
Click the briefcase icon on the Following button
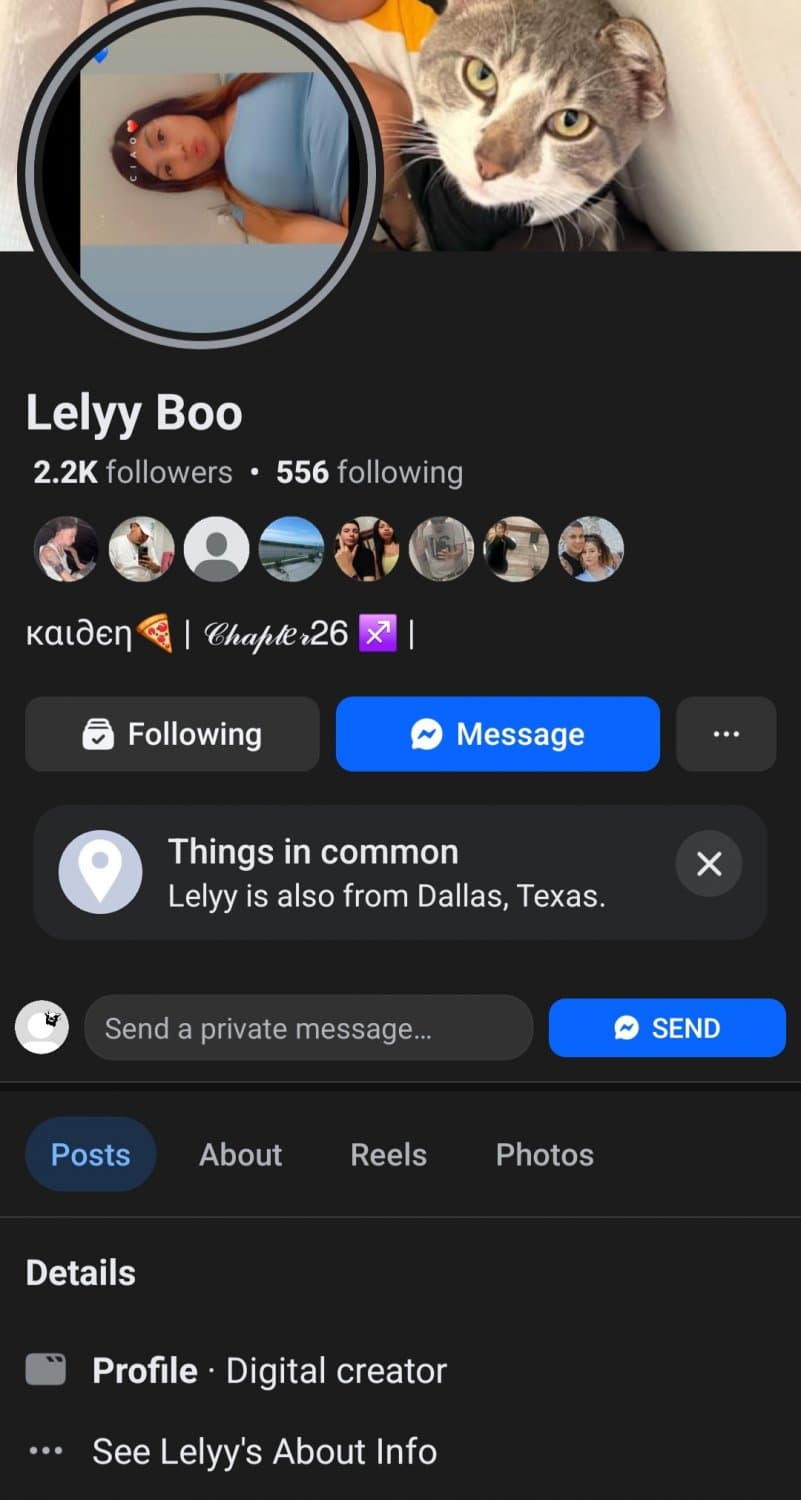click(99, 734)
